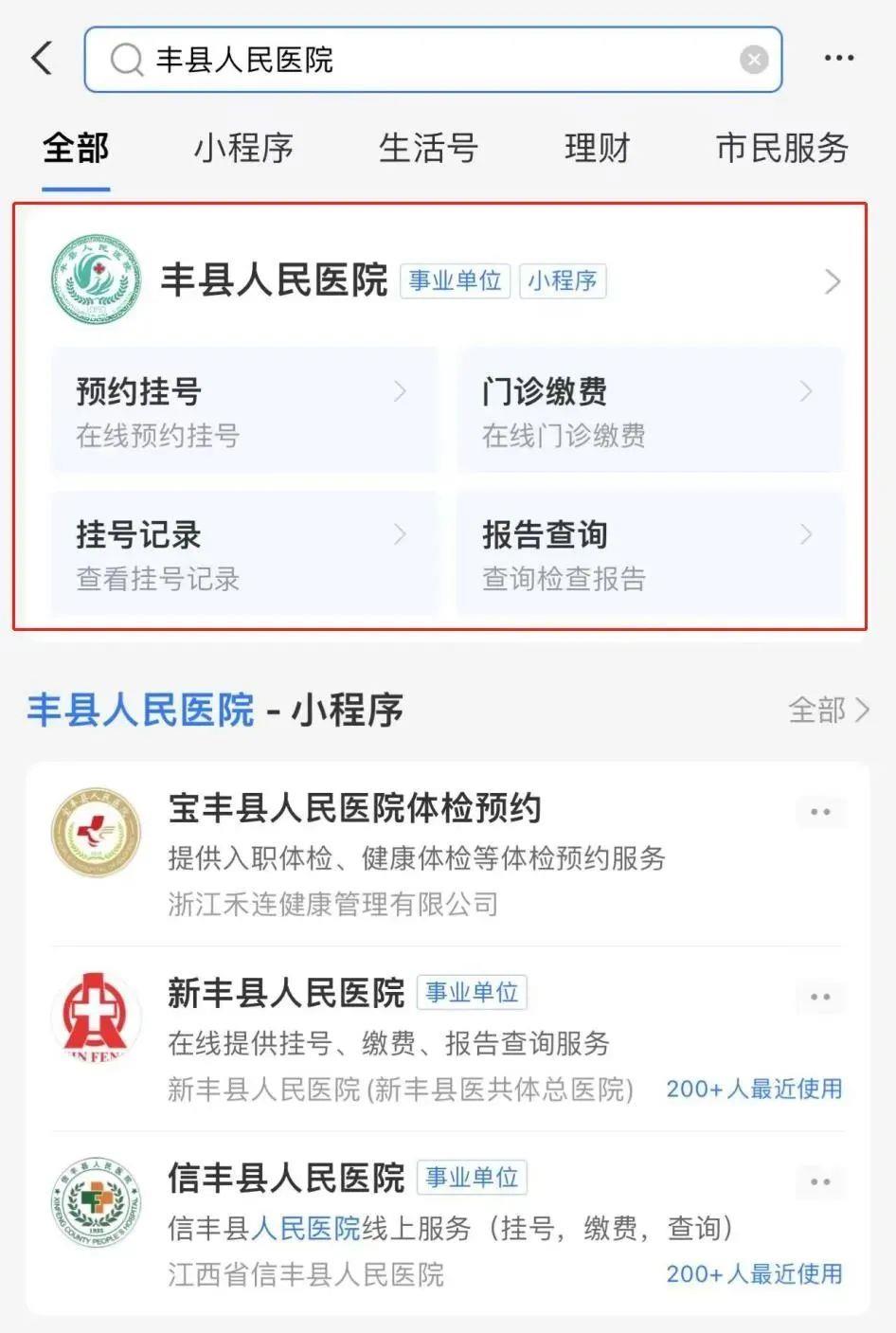This screenshot has width=896, height=1333.
Task: Clear the search text with the X button
Action: 754,60
